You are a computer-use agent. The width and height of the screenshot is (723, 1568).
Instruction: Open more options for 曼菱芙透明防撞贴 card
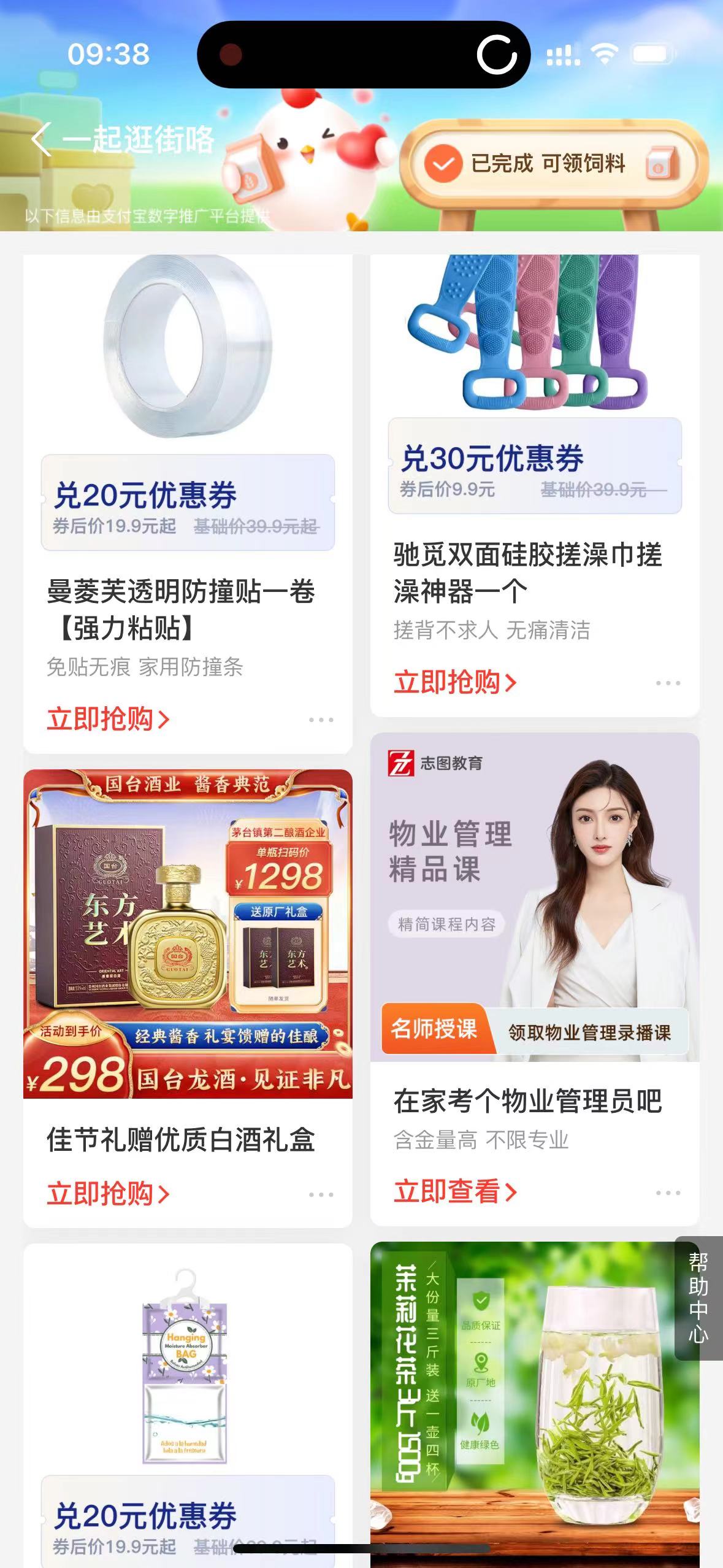(321, 720)
